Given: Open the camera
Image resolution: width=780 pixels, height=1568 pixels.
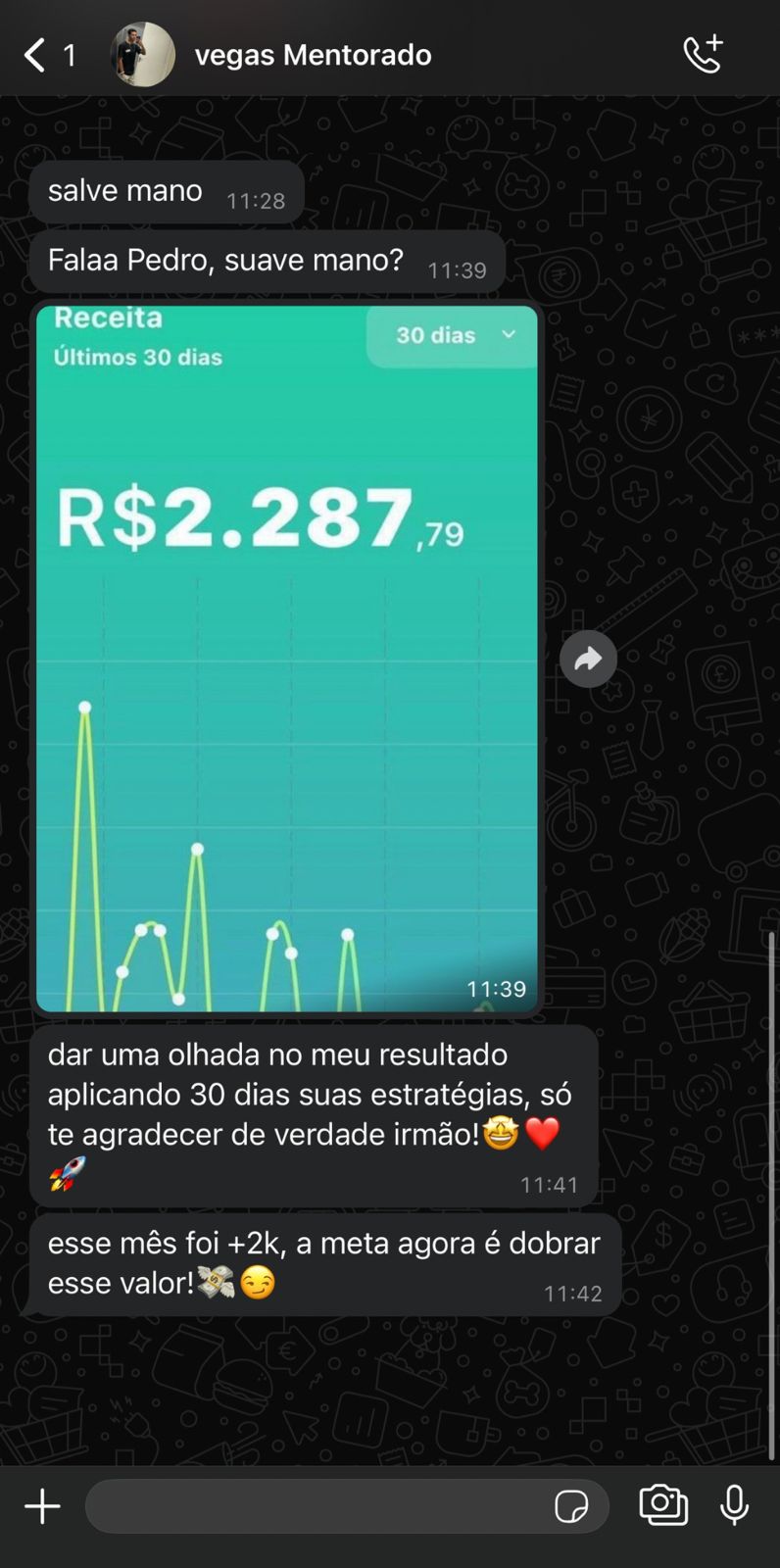Looking at the screenshot, I should pos(663,1505).
